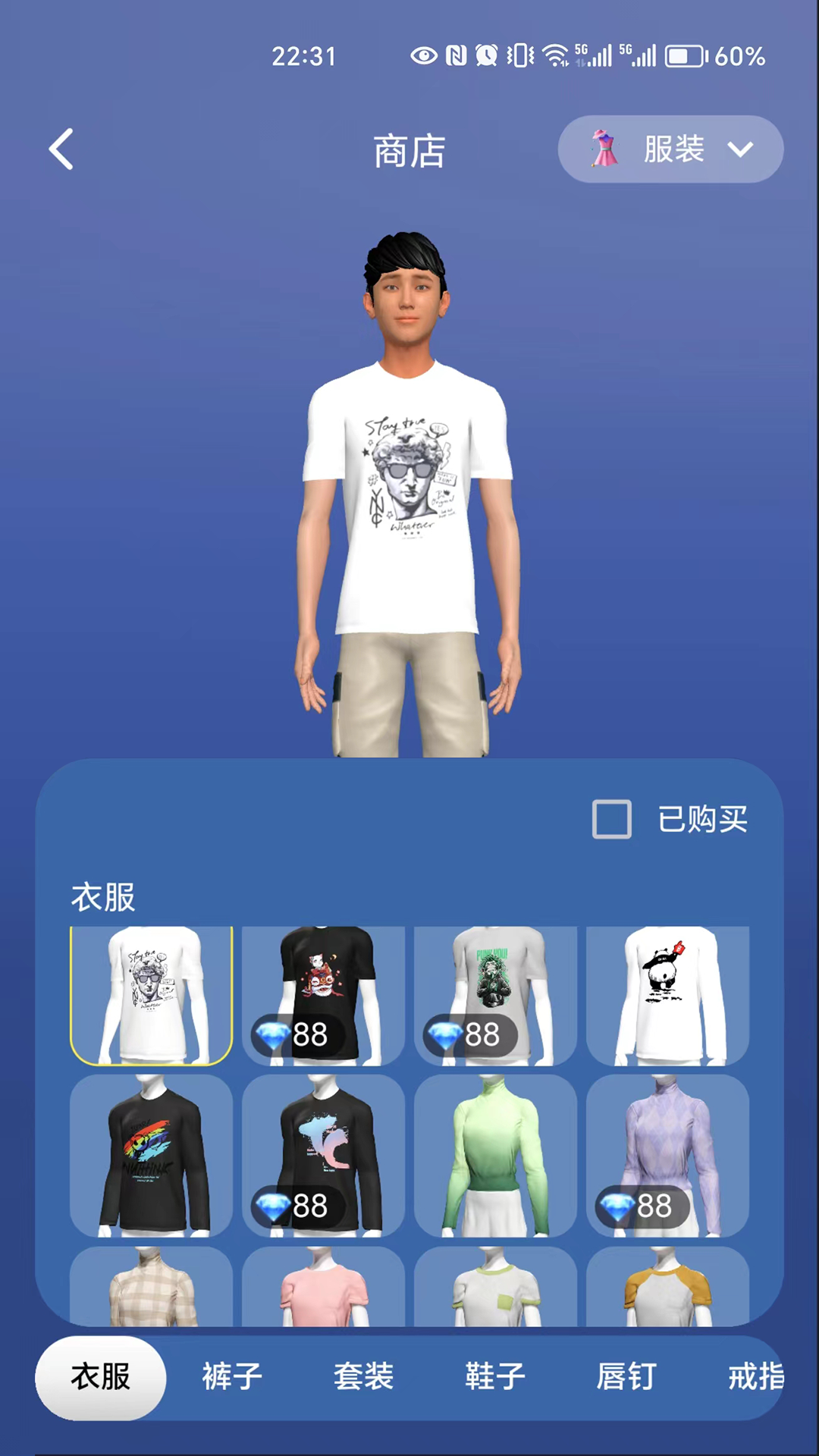This screenshot has width=819, height=1456.
Task: Switch to the 套装 tab
Action: point(363,1376)
